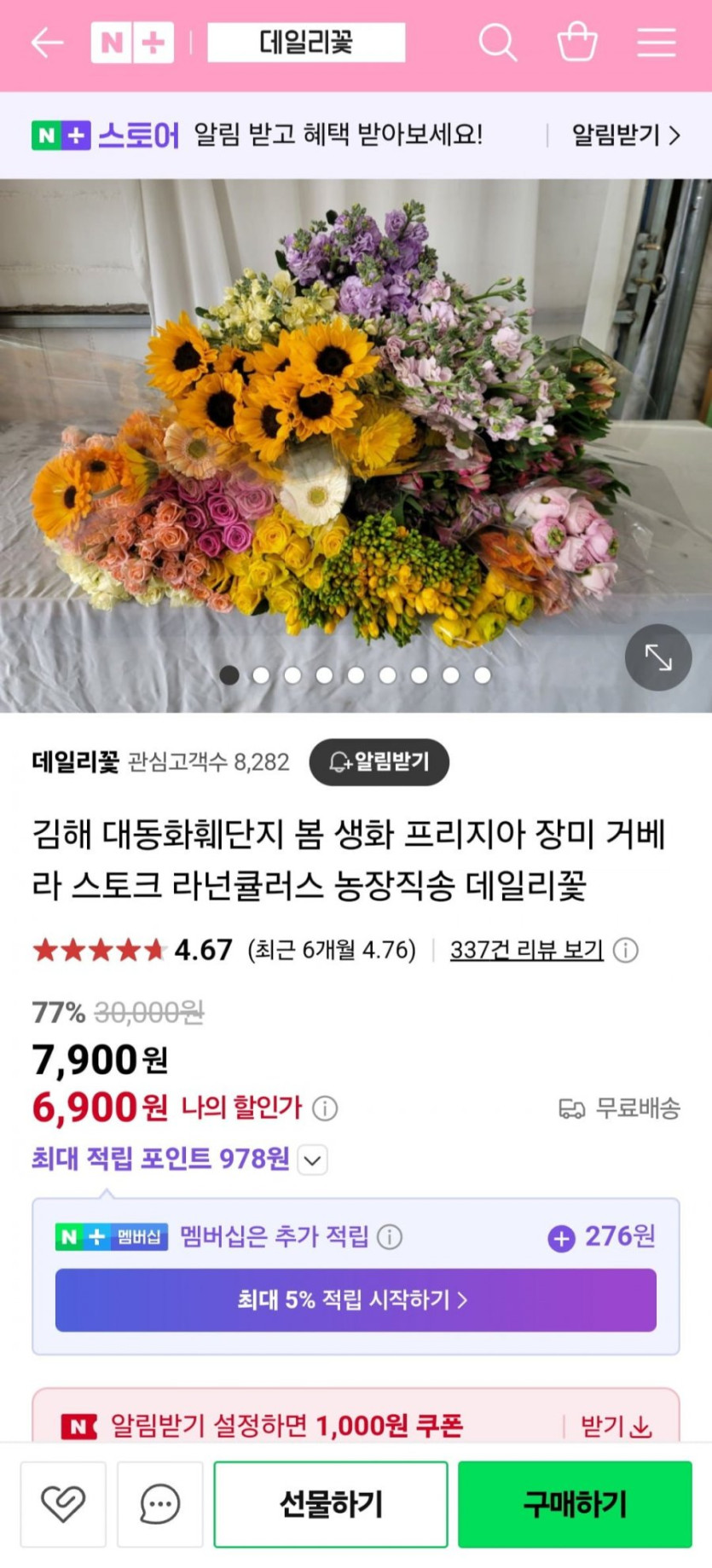
Task: Tap 구매하기 to buy now
Action: (575, 1504)
